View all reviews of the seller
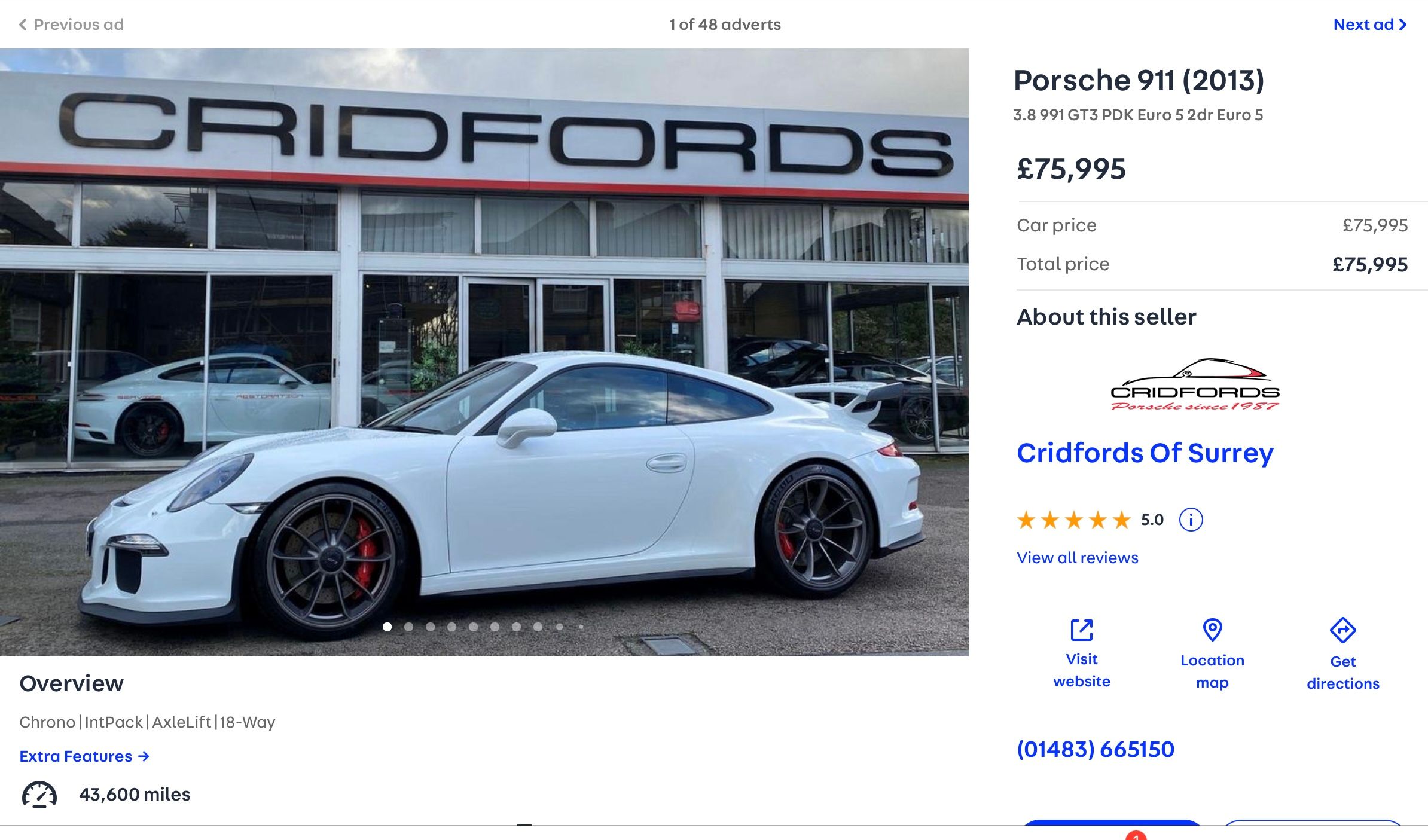 (1078, 558)
